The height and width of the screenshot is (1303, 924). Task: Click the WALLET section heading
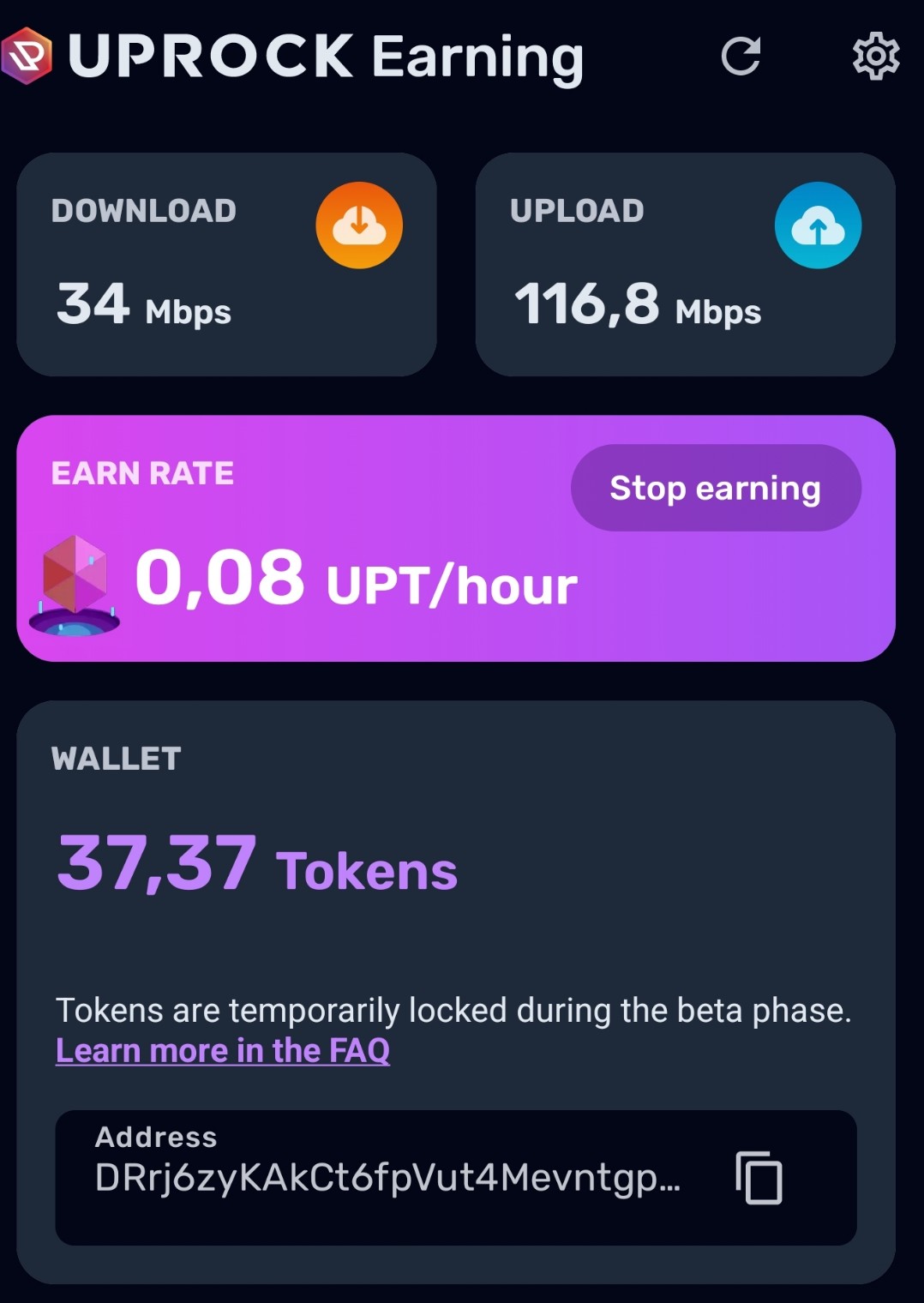pyautogui.click(x=117, y=758)
